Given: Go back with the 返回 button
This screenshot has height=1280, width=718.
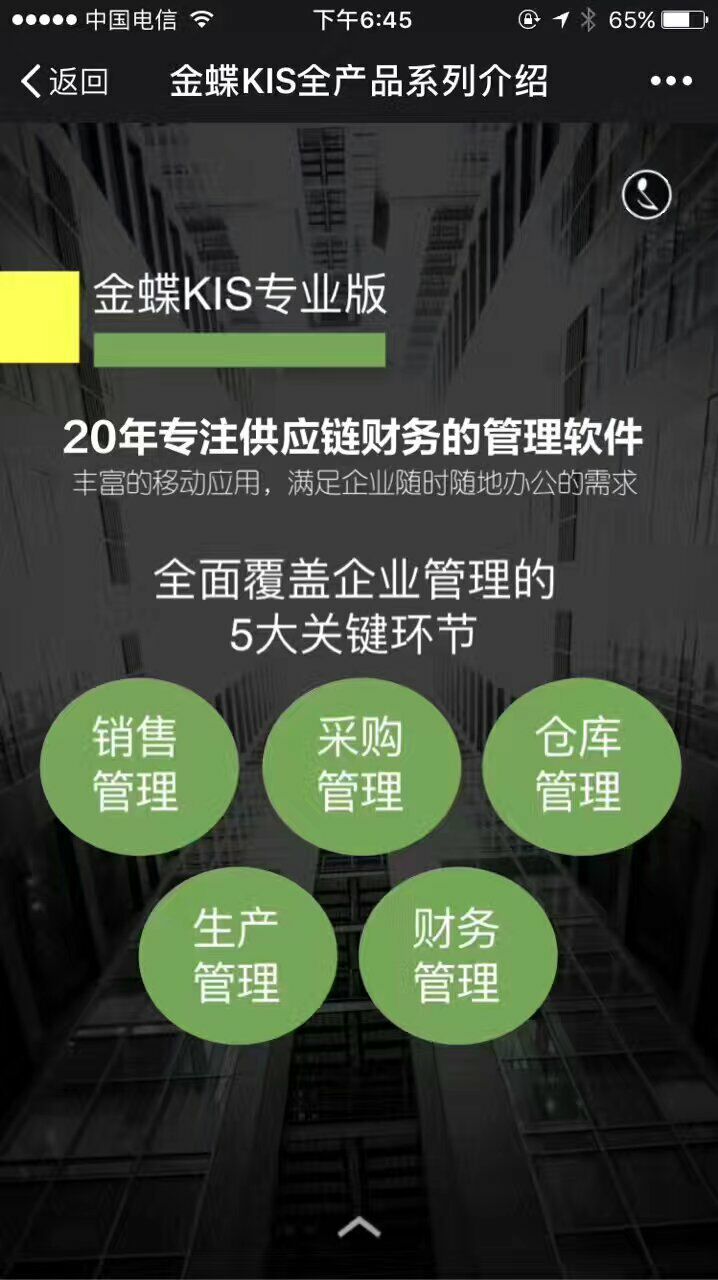Looking at the screenshot, I should [64, 81].
